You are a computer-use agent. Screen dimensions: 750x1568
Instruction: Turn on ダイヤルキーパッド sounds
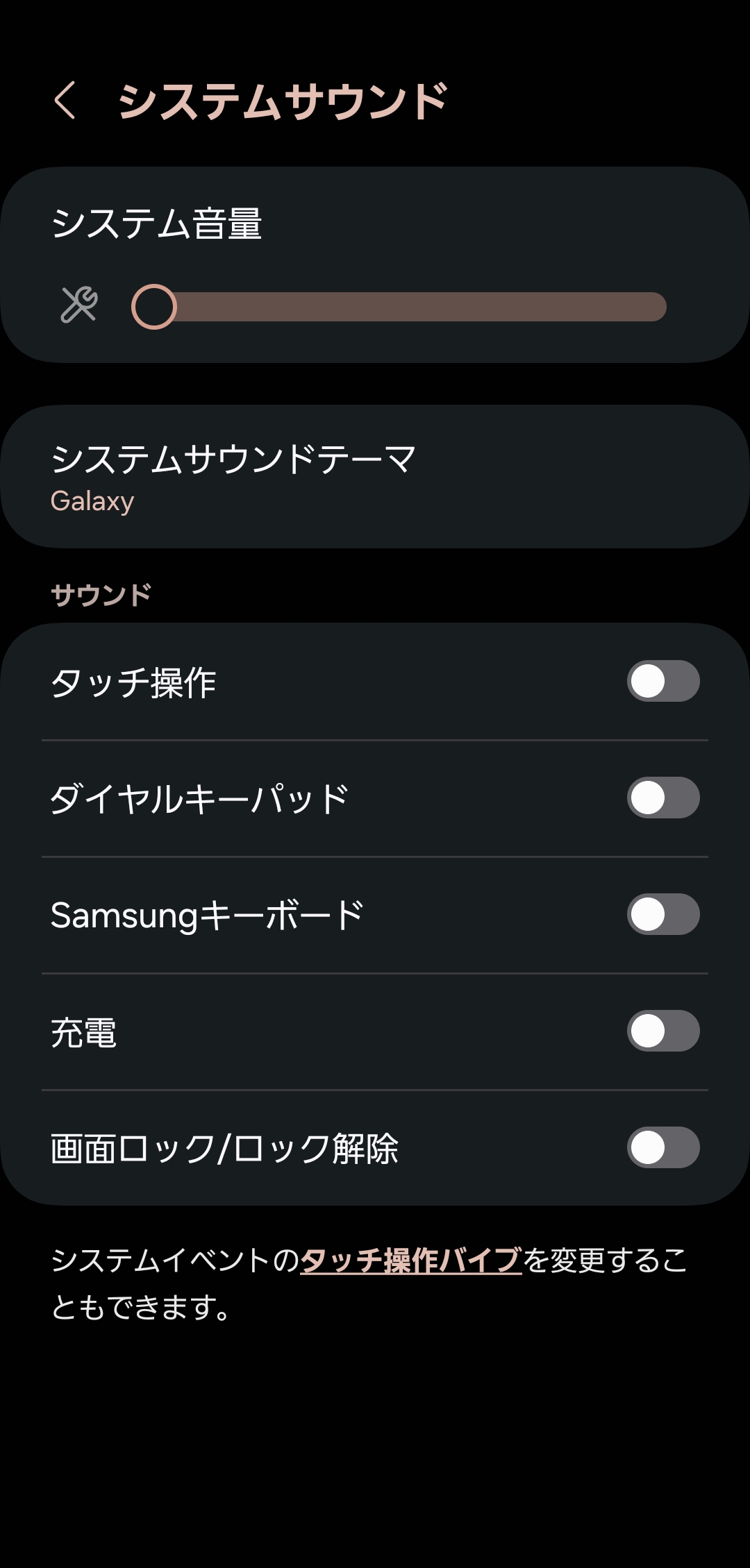662,798
